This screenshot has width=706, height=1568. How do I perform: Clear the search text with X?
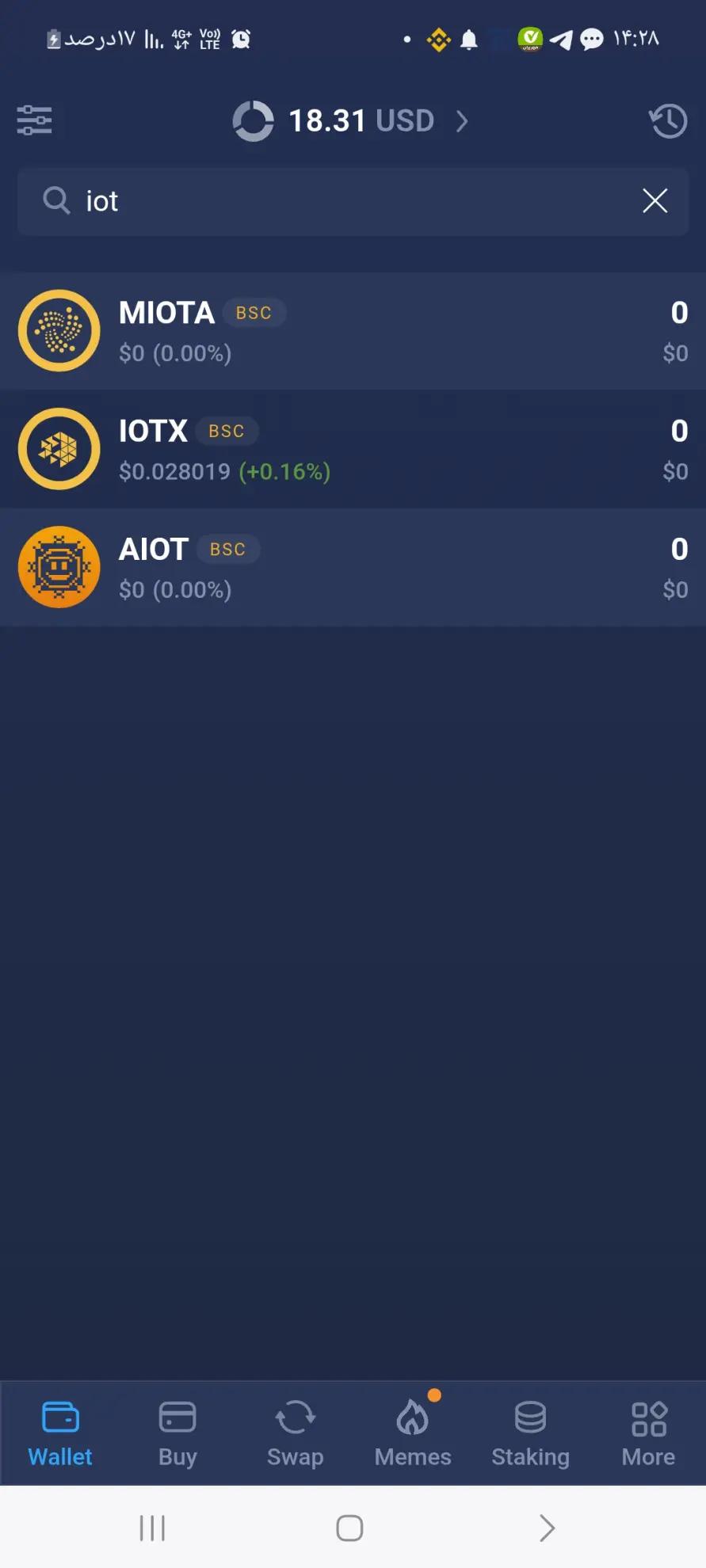coord(654,201)
